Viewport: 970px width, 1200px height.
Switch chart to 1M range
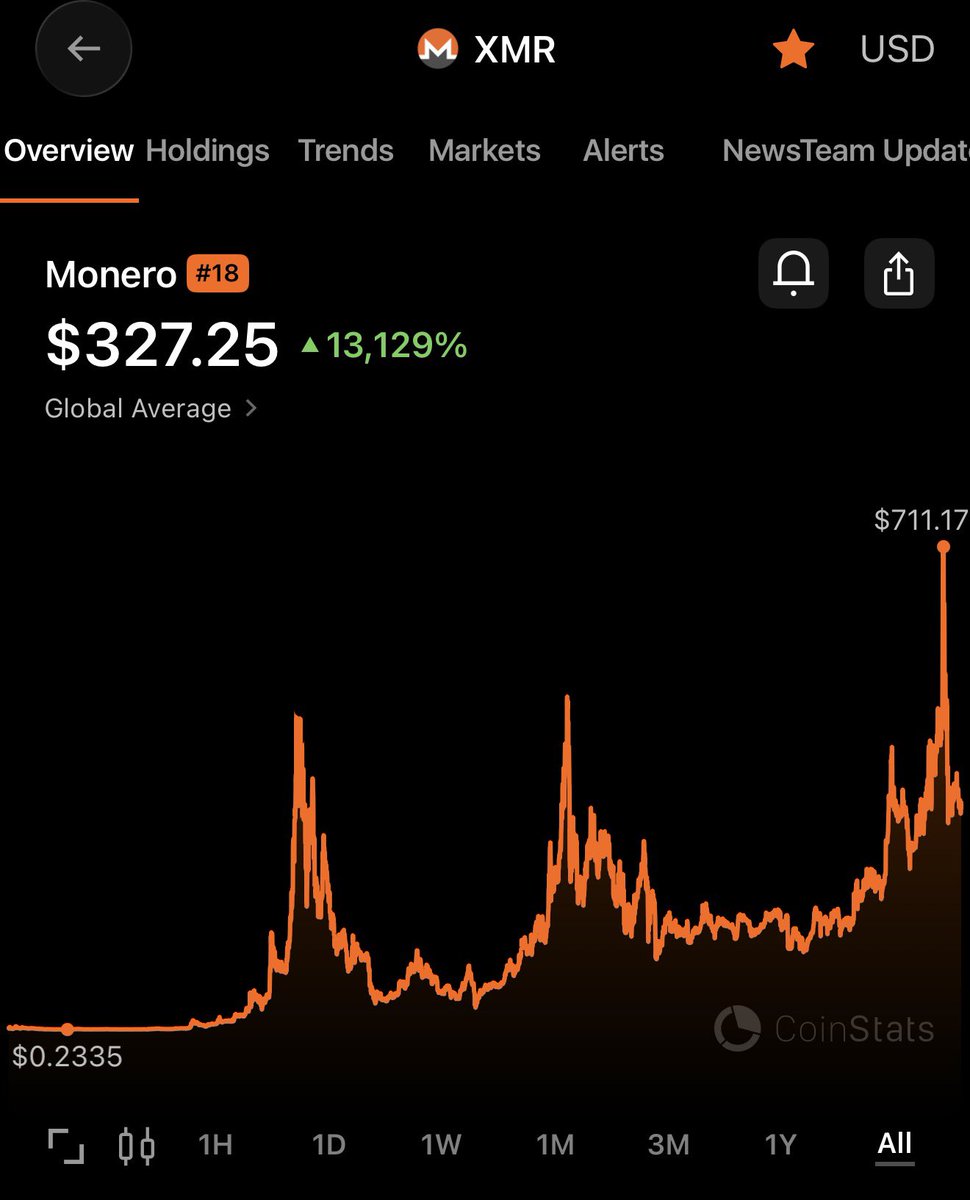tap(555, 1144)
